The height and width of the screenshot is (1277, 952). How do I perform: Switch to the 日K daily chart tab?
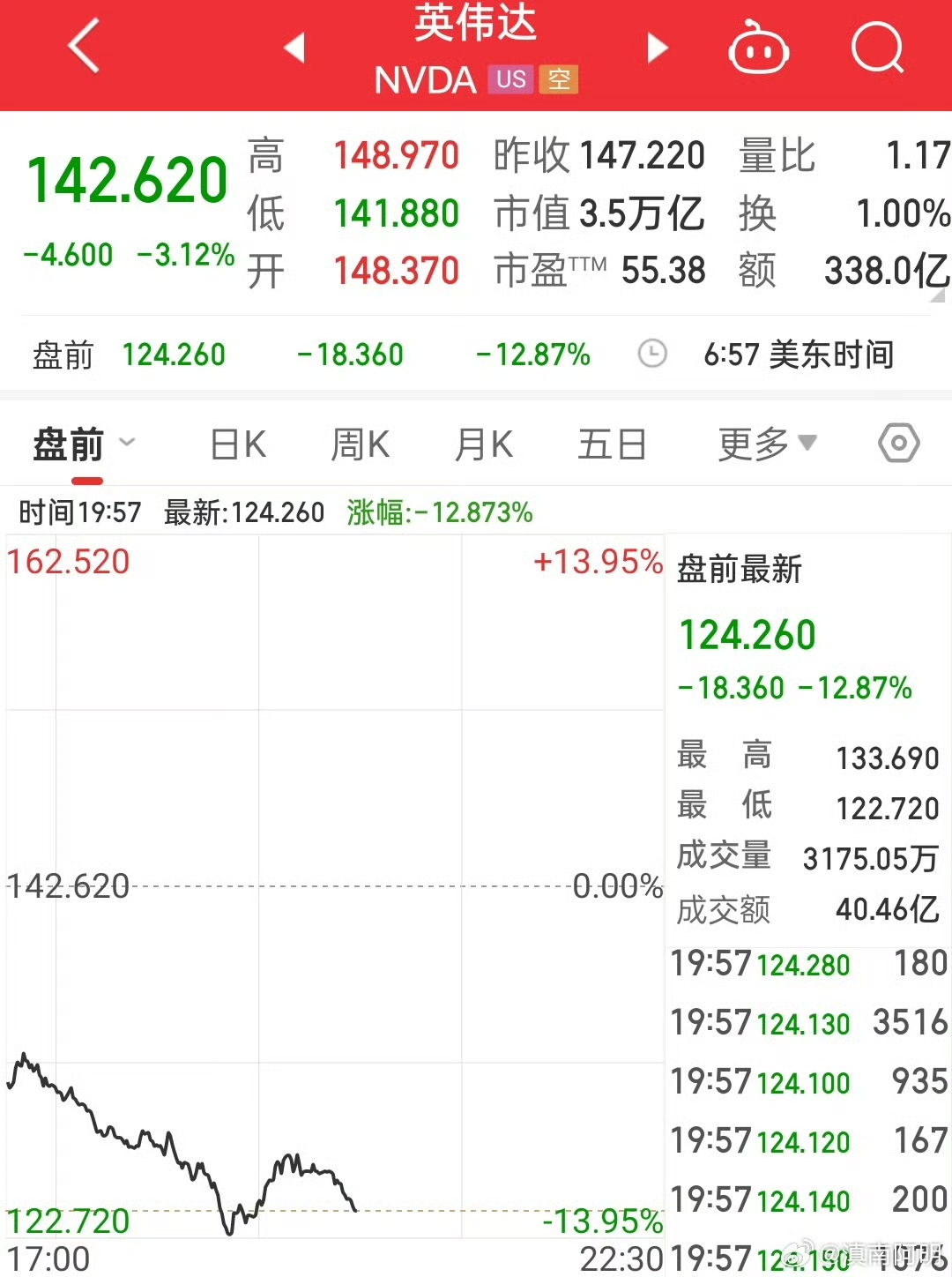click(x=234, y=444)
